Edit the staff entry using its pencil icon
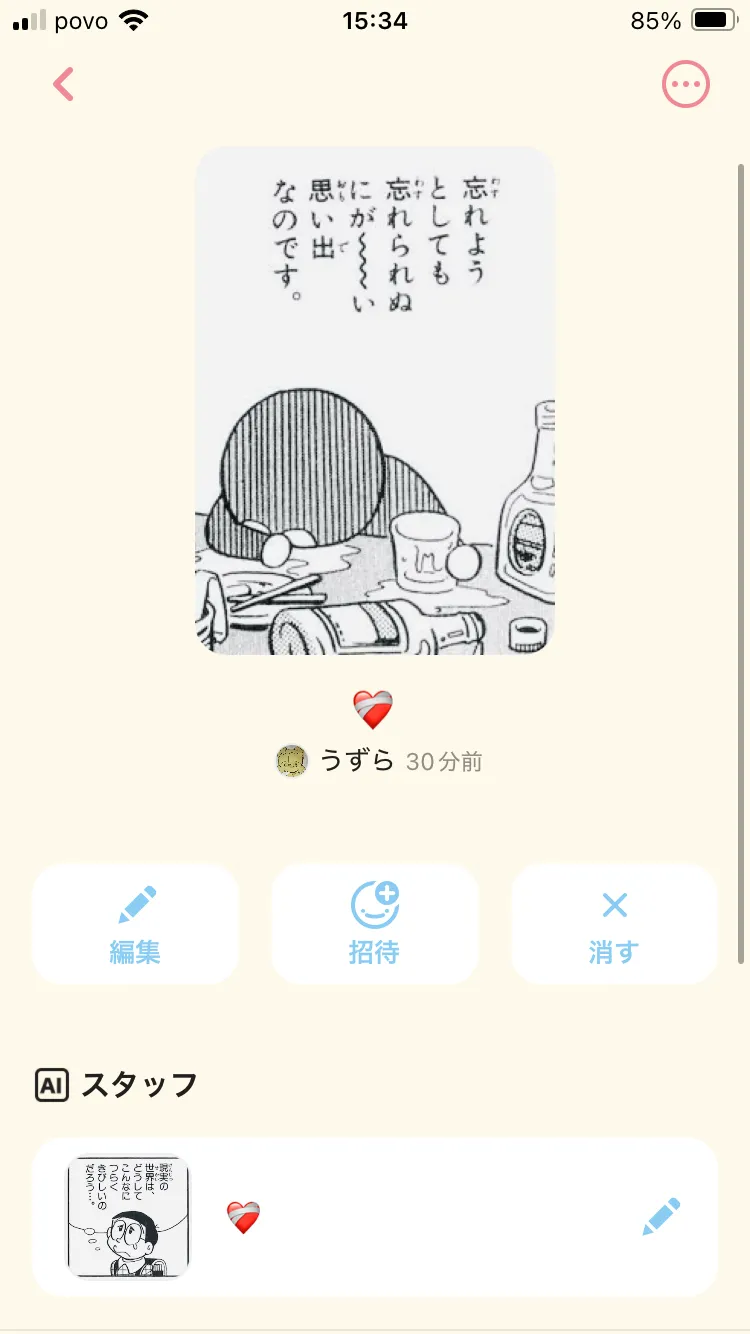Screen dimensions: 750x1334 (661, 1217)
